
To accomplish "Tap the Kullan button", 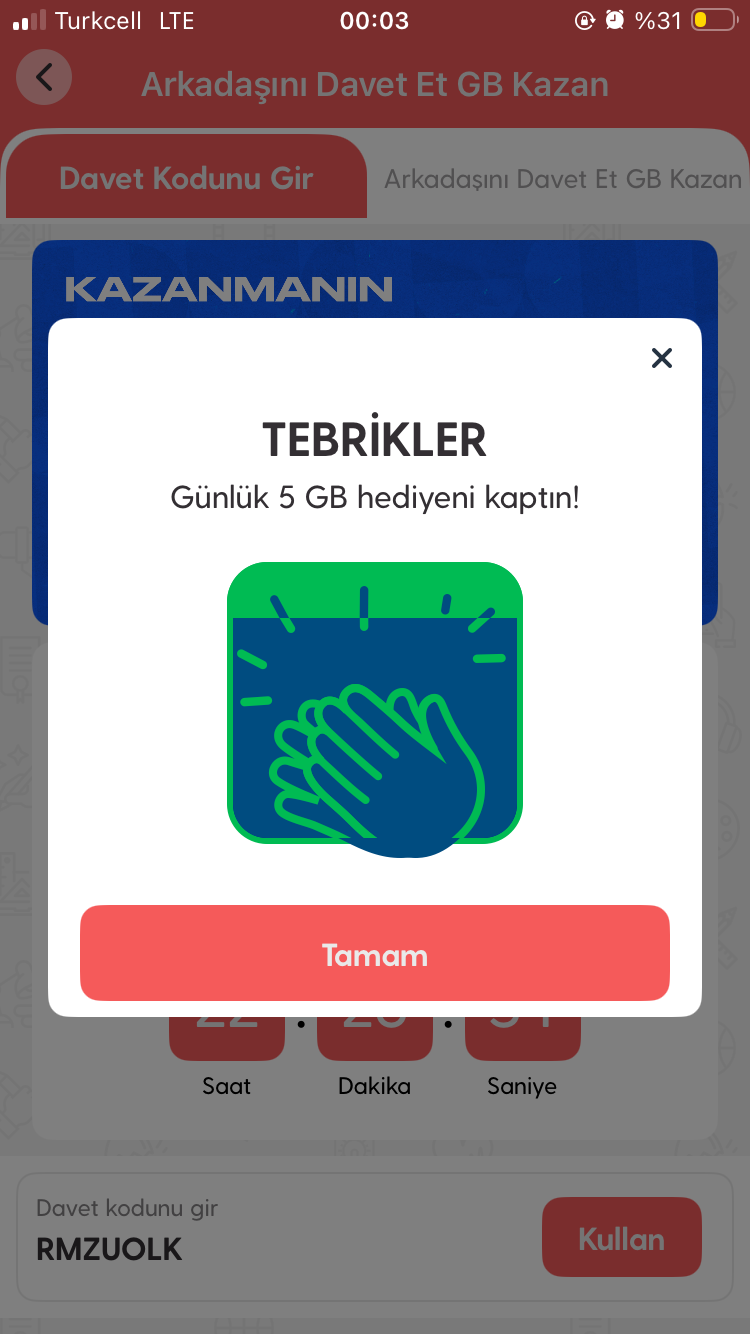I will [621, 1238].
